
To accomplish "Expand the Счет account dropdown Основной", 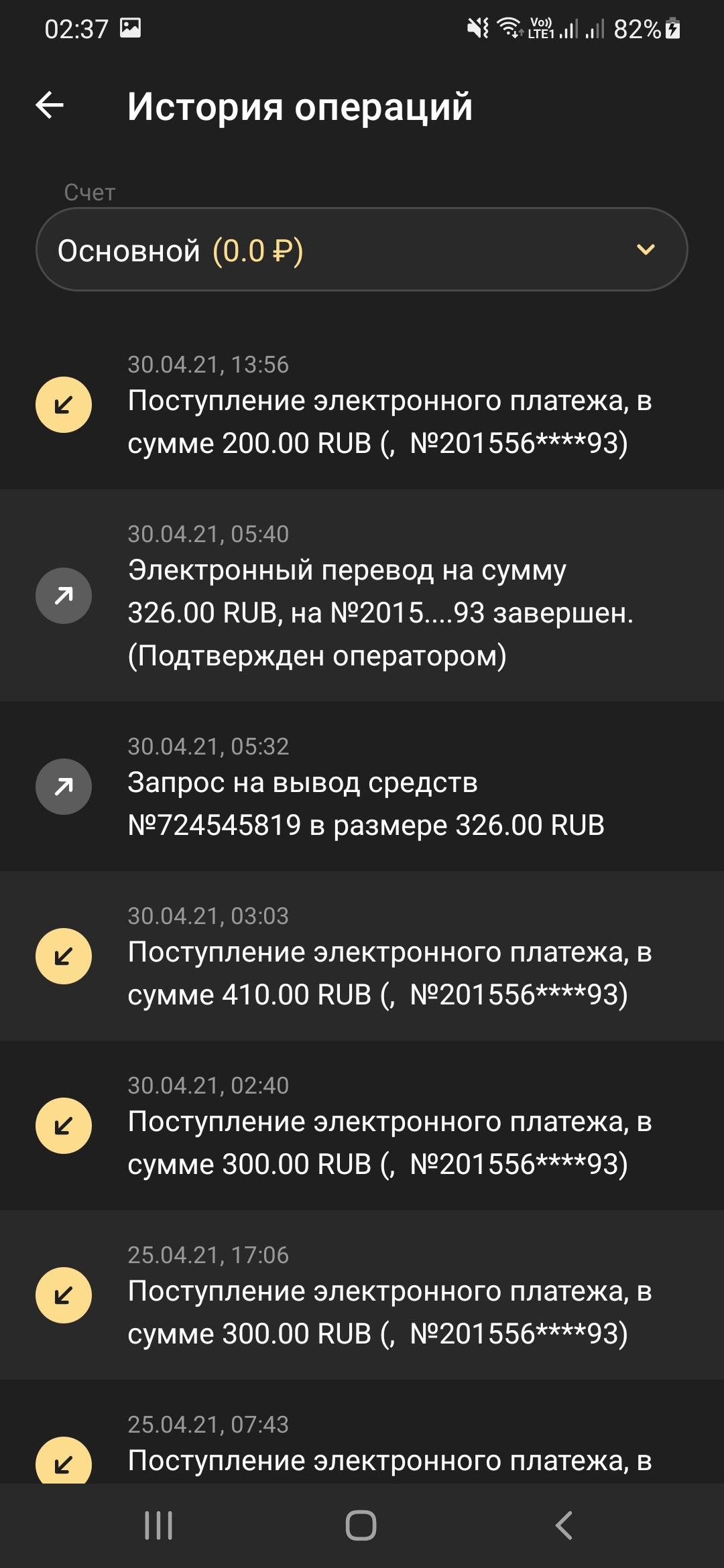I will [362, 250].
